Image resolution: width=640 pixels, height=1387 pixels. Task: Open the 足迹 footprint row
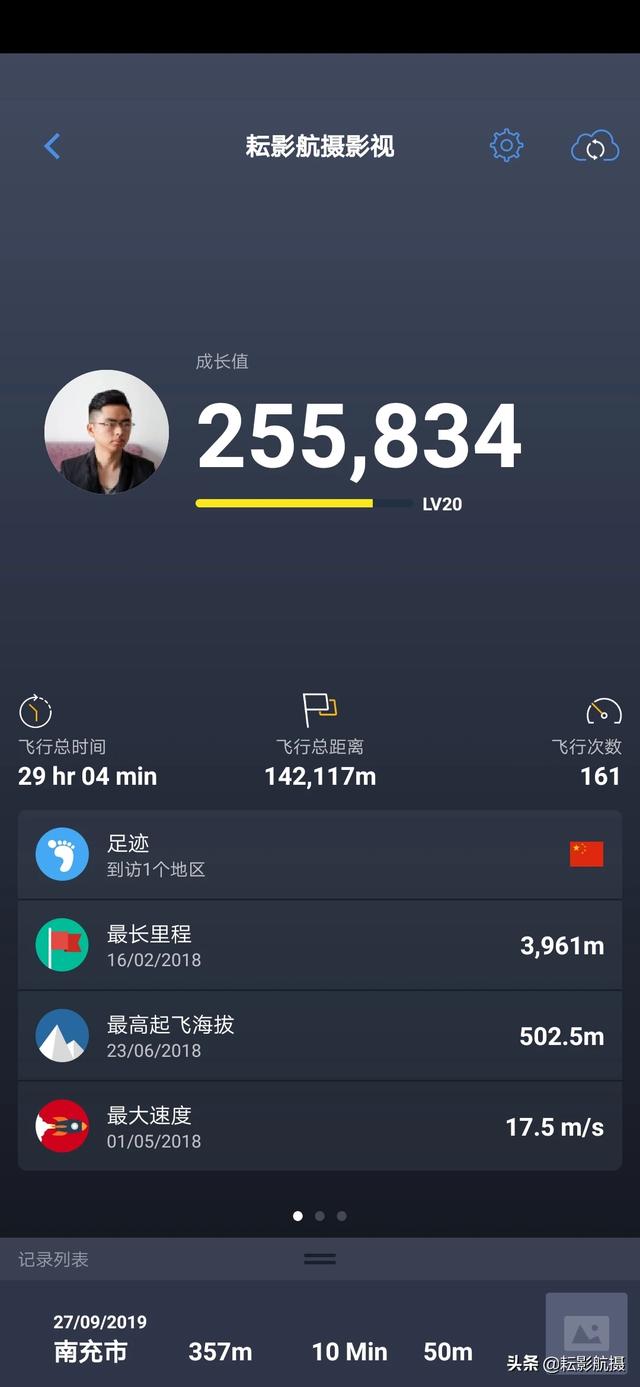click(319, 855)
